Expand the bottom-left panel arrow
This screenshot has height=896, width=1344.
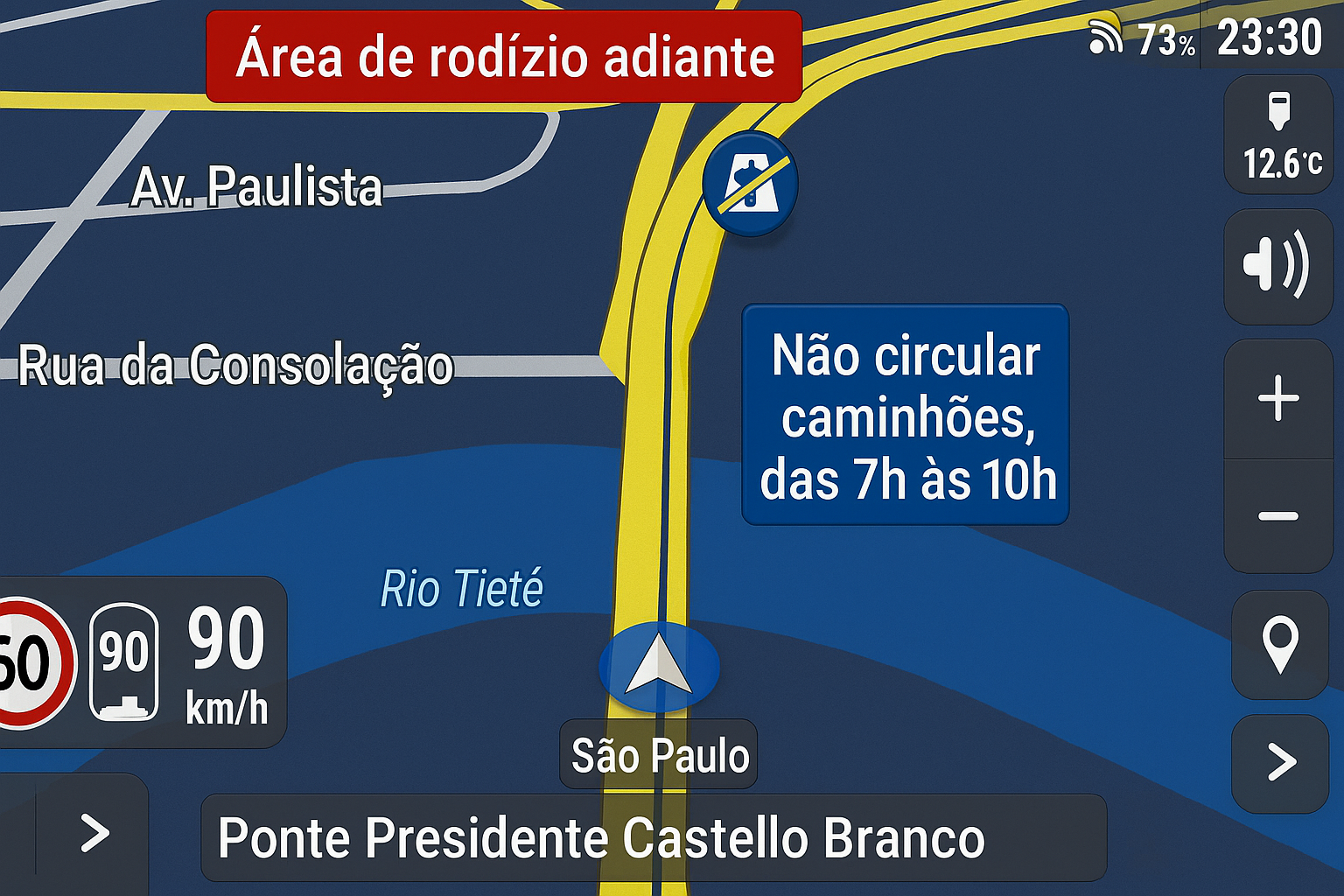coord(94,833)
